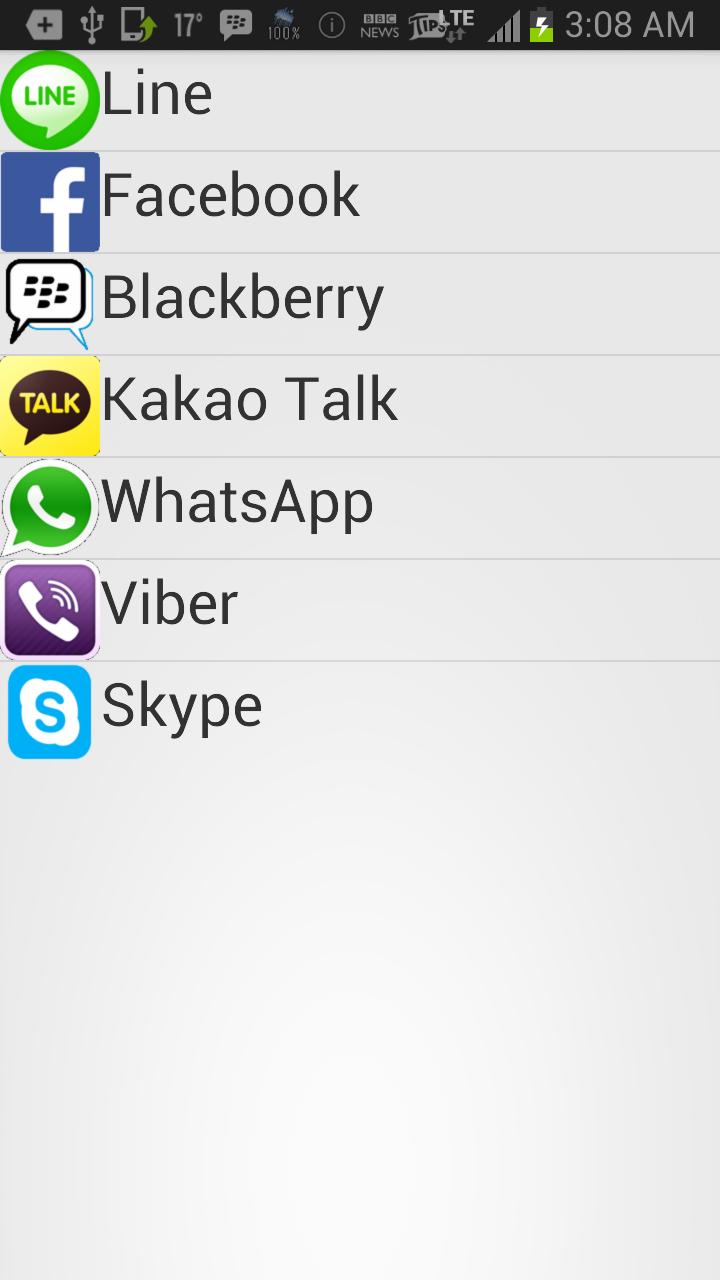Open the BBM notification icon
Screen dimensions: 720x1280
[235, 24]
